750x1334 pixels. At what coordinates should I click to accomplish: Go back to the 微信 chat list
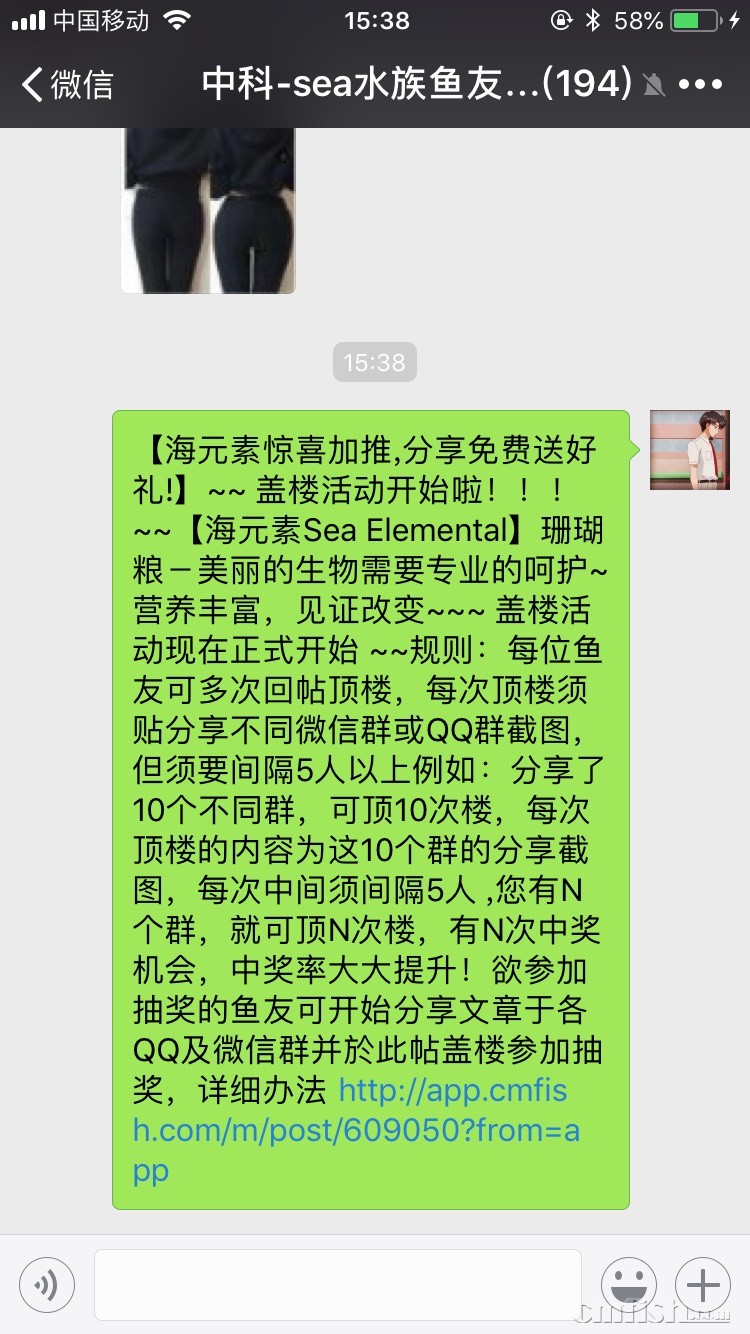[68, 85]
